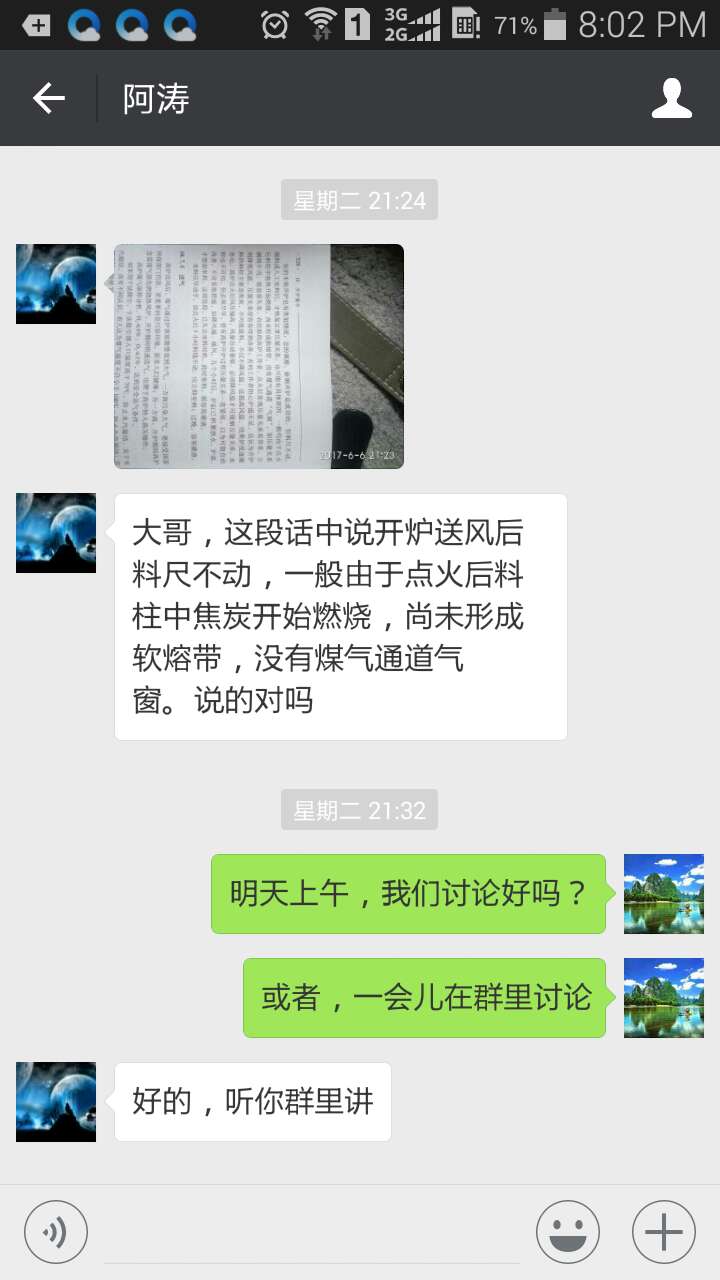Tap my avatar beside the 明天上午 message

(663, 894)
